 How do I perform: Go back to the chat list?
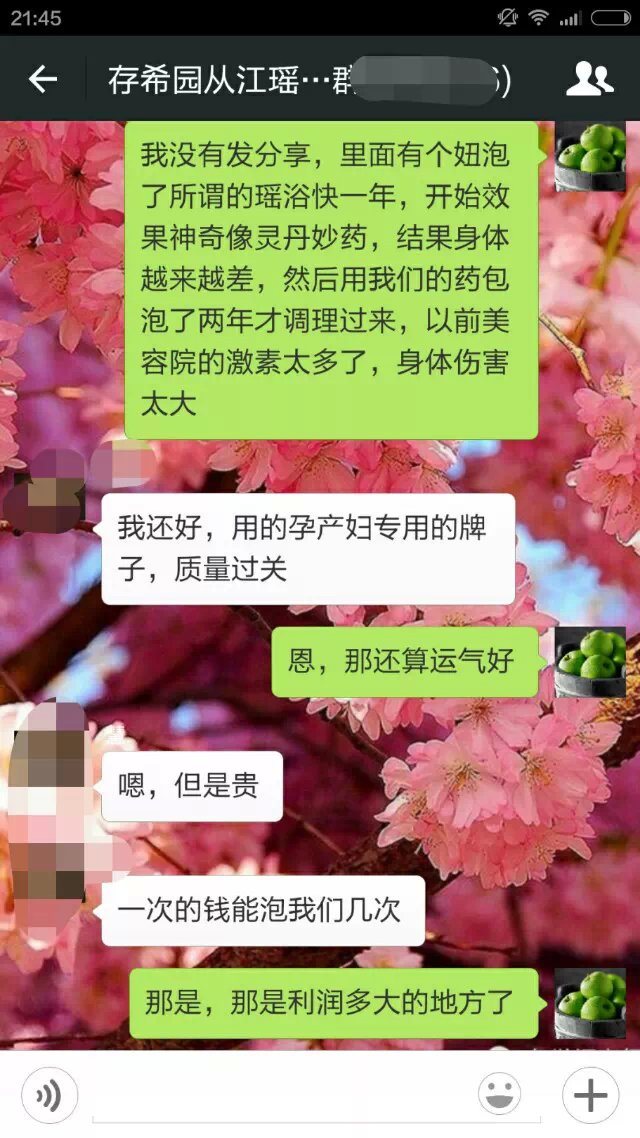(42, 79)
